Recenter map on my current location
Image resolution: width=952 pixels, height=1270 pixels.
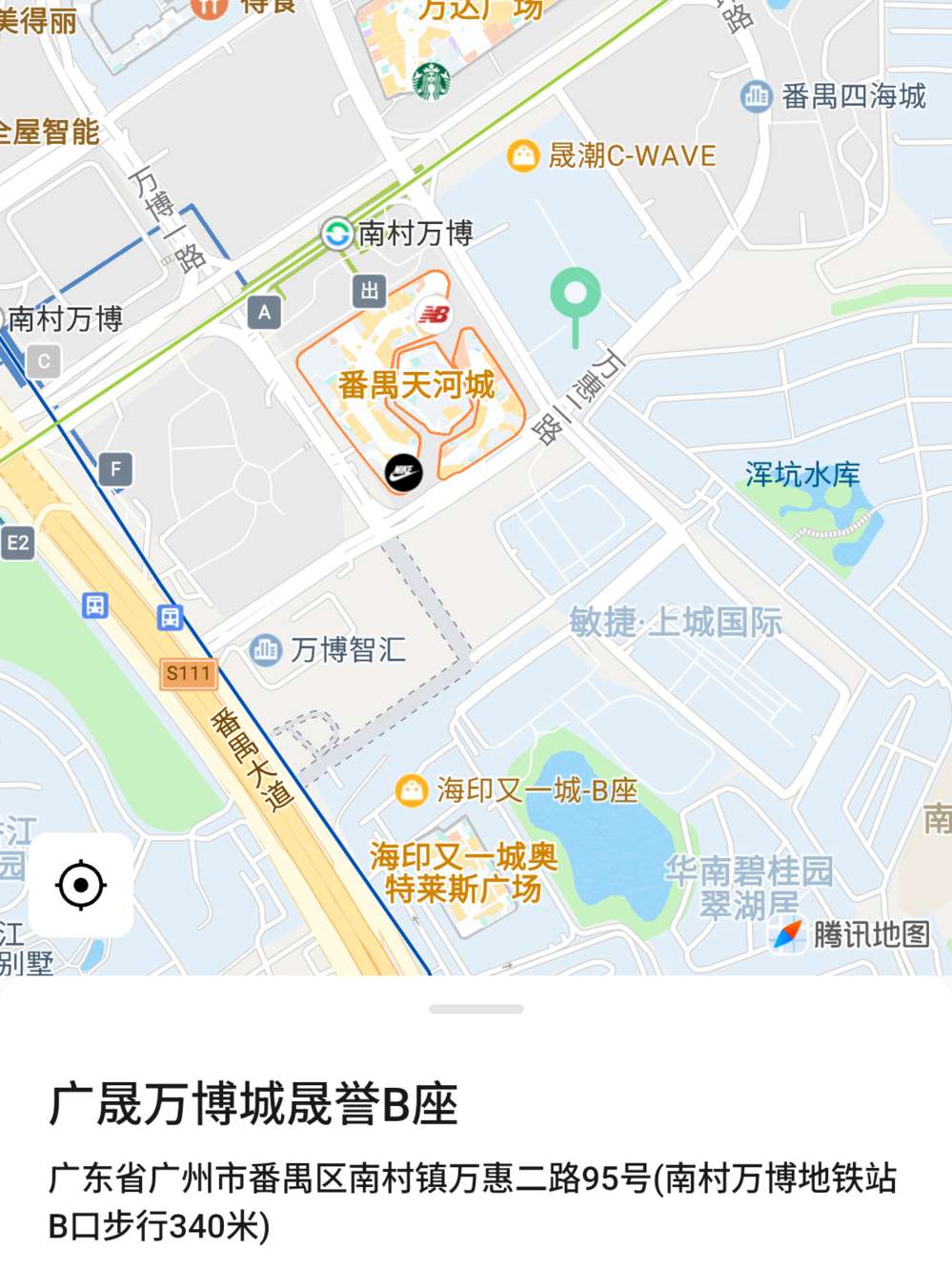click(81, 885)
